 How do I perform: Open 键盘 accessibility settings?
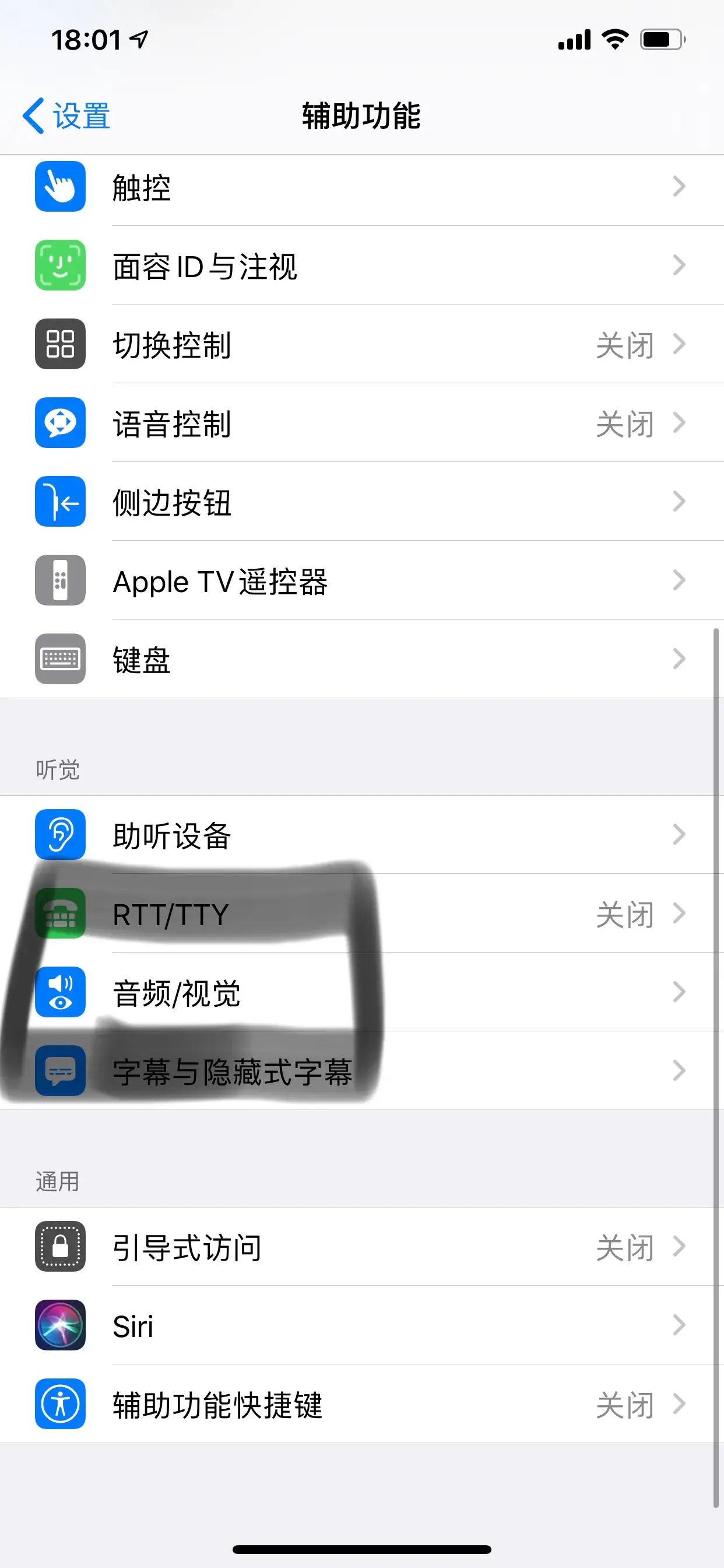(362, 659)
